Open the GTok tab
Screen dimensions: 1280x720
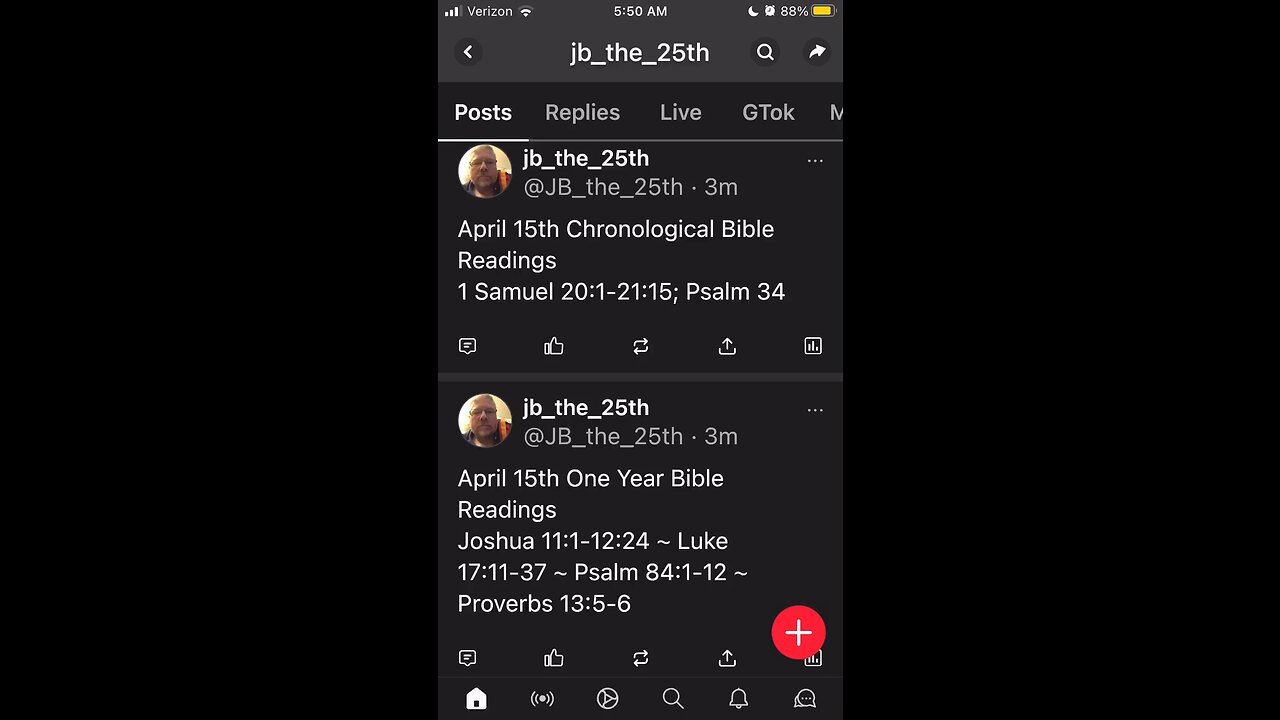(768, 112)
